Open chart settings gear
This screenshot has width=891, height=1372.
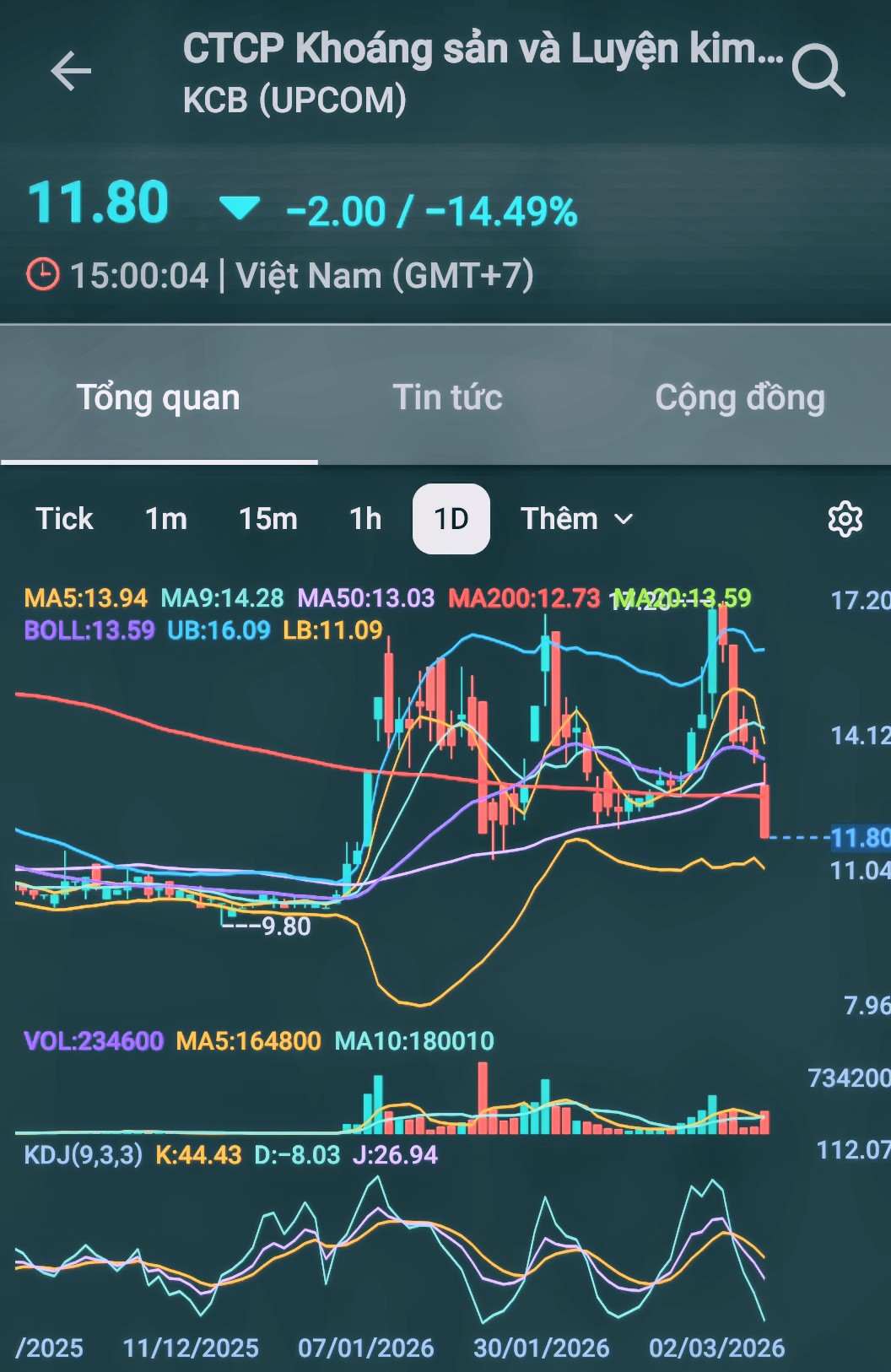coord(845,519)
